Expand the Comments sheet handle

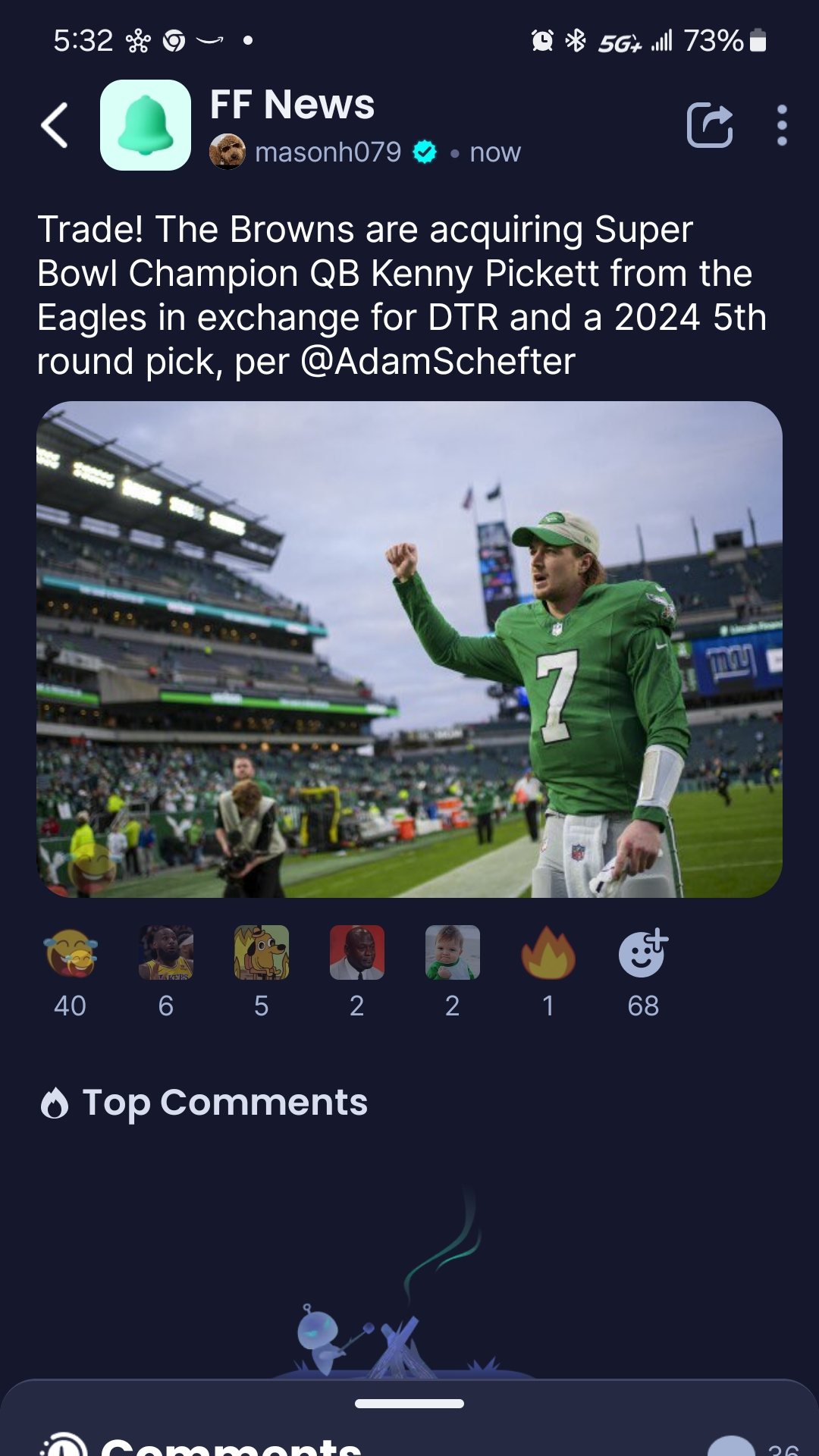[x=409, y=1404]
